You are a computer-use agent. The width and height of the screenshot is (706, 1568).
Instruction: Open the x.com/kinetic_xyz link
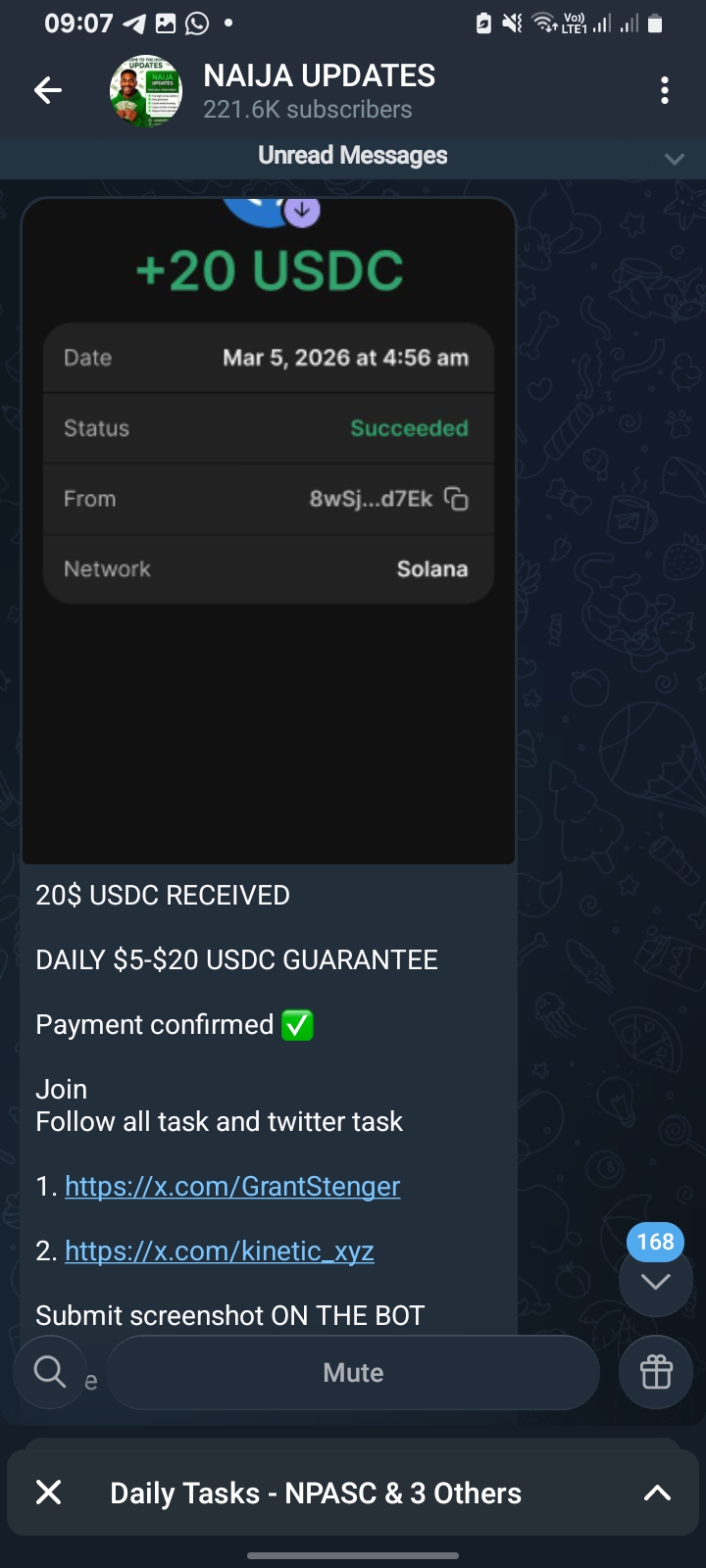tap(219, 1251)
